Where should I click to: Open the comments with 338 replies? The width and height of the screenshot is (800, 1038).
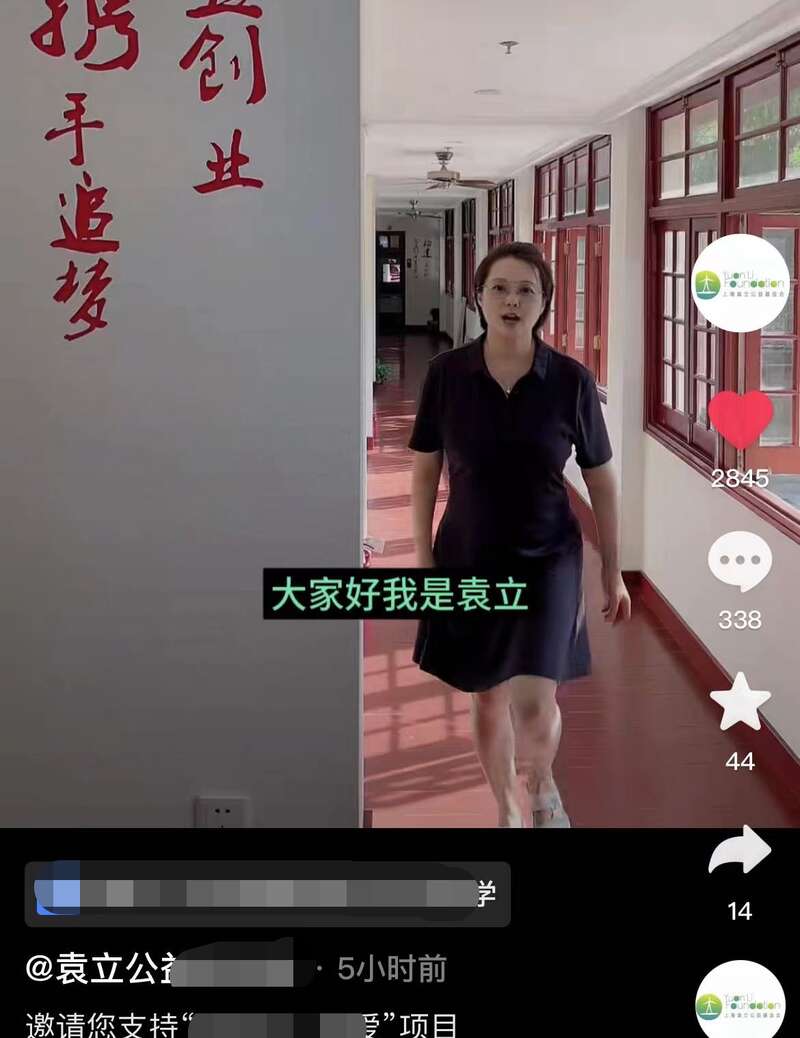[740, 561]
